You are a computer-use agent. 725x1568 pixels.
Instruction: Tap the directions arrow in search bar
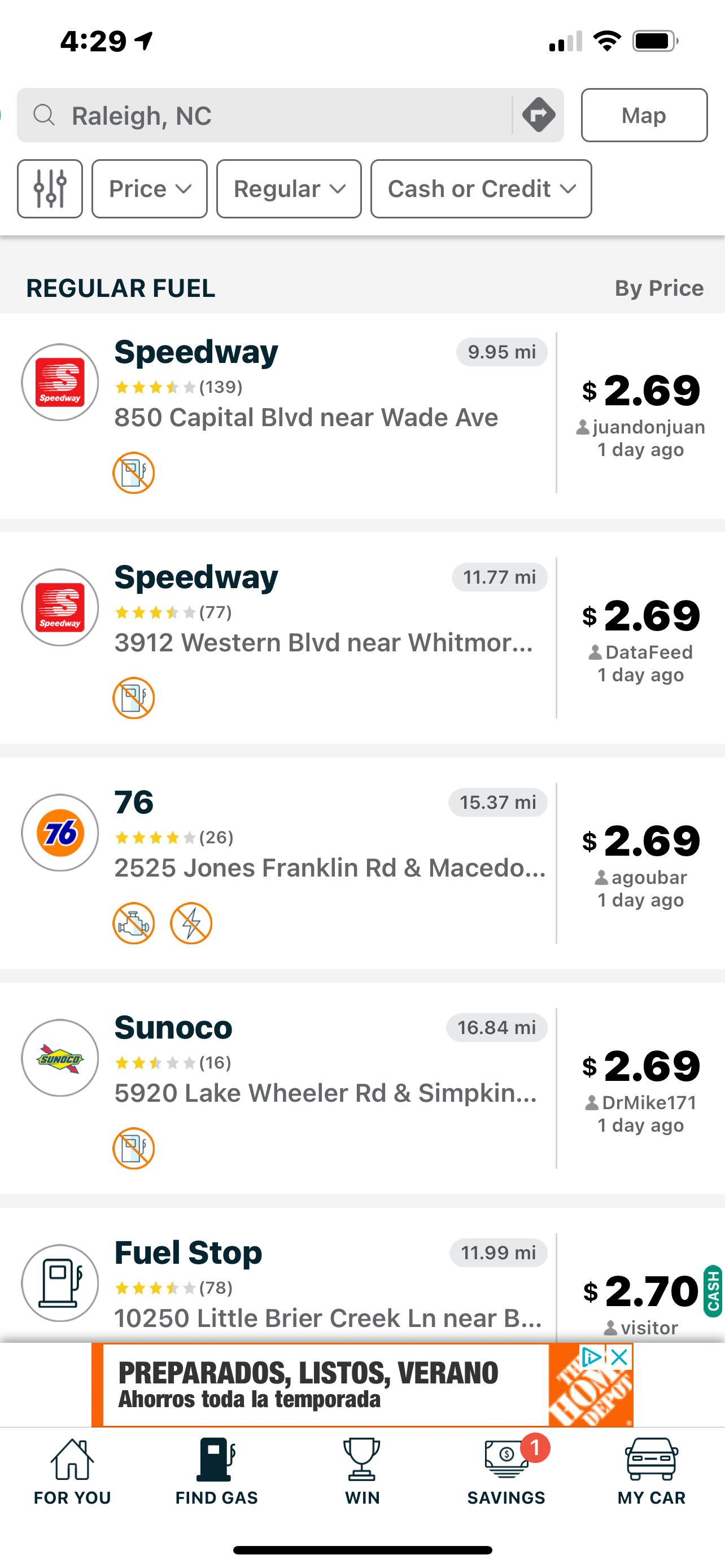[x=538, y=116]
